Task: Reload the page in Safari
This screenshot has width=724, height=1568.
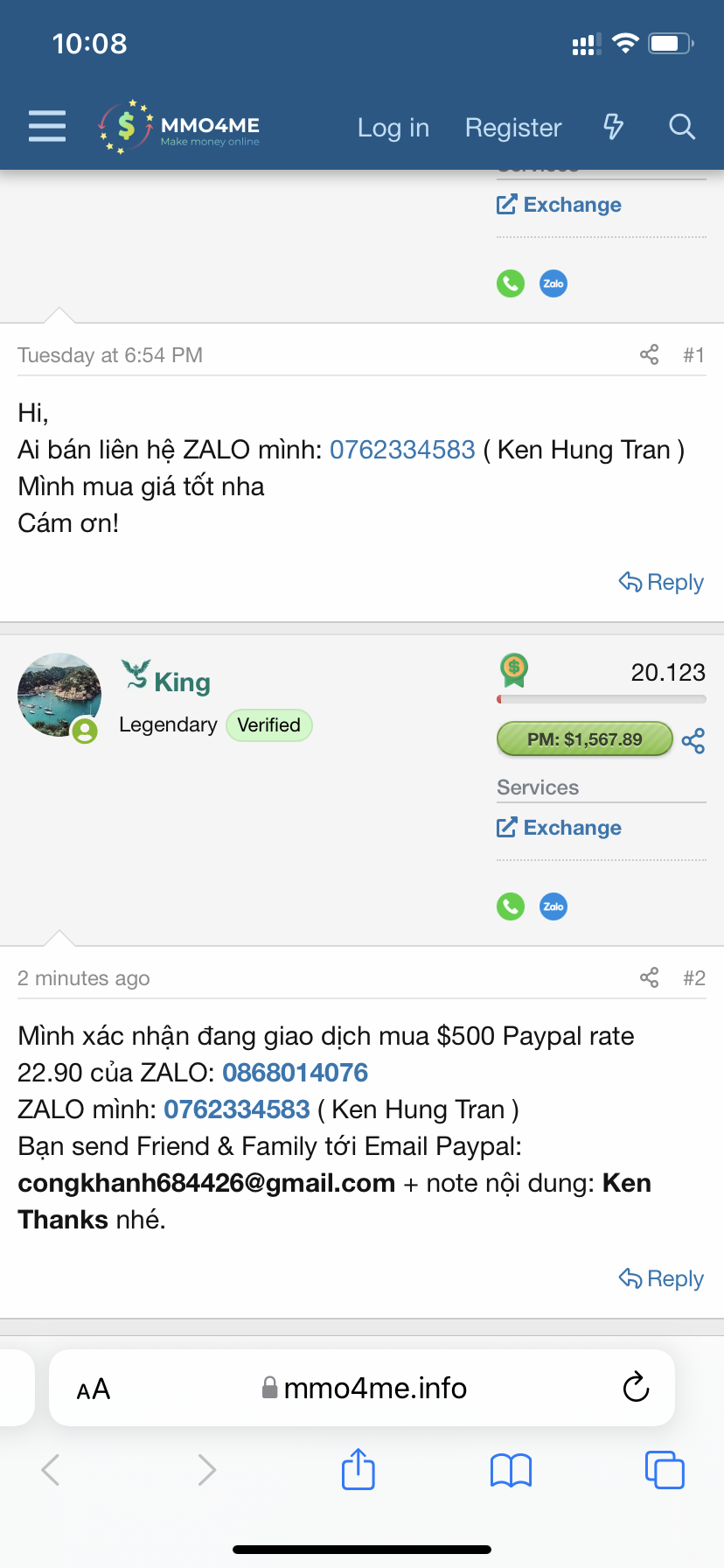Action: (636, 1388)
